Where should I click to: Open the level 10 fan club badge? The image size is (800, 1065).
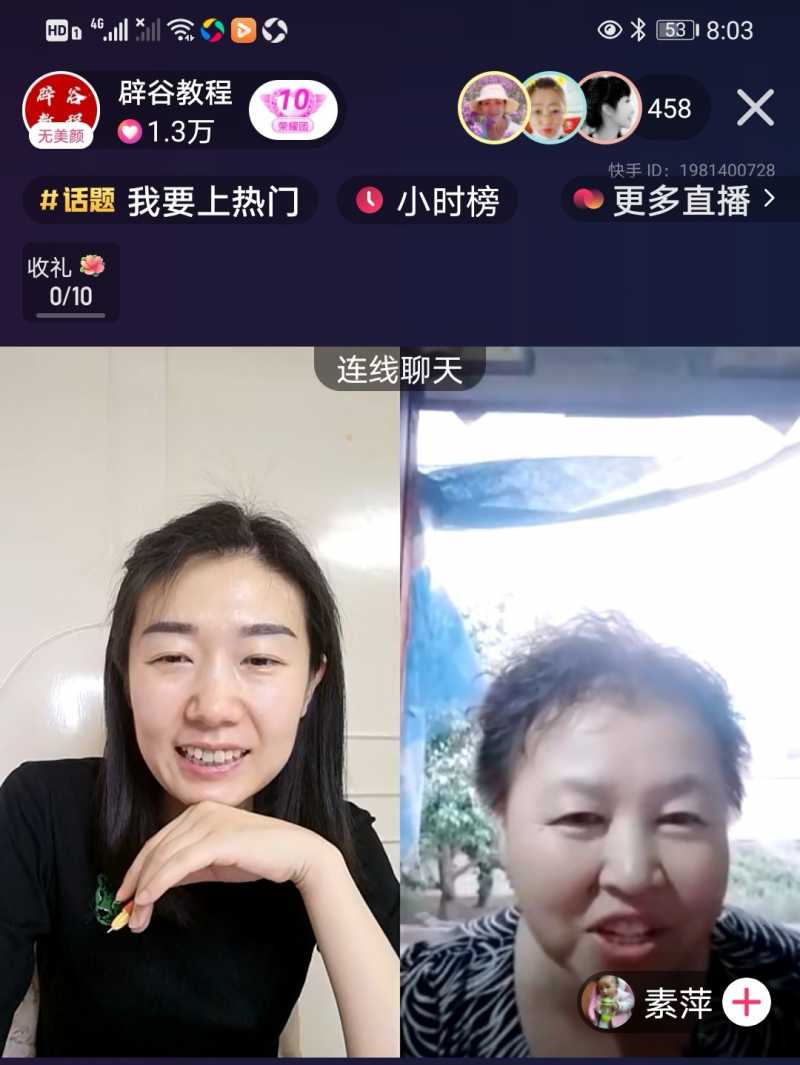pyautogui.click(x=292, y=110)
